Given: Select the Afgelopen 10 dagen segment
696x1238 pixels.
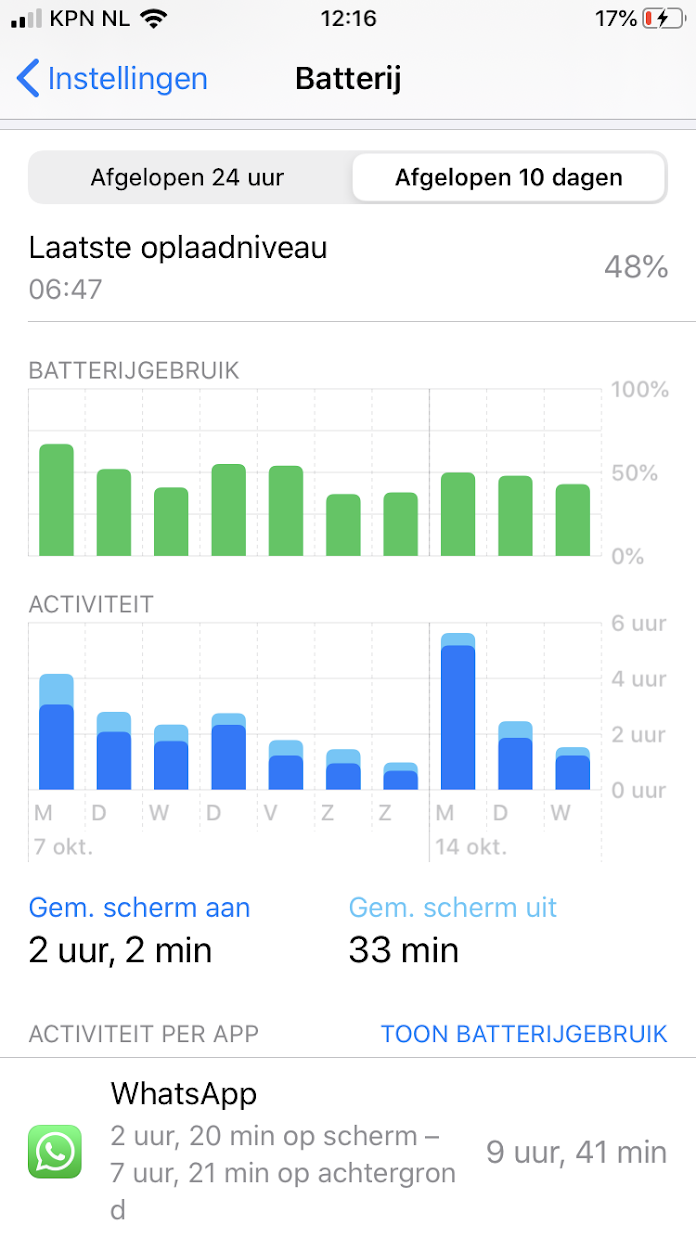Looking at the screenshot, I should click(x=508, y=178).
